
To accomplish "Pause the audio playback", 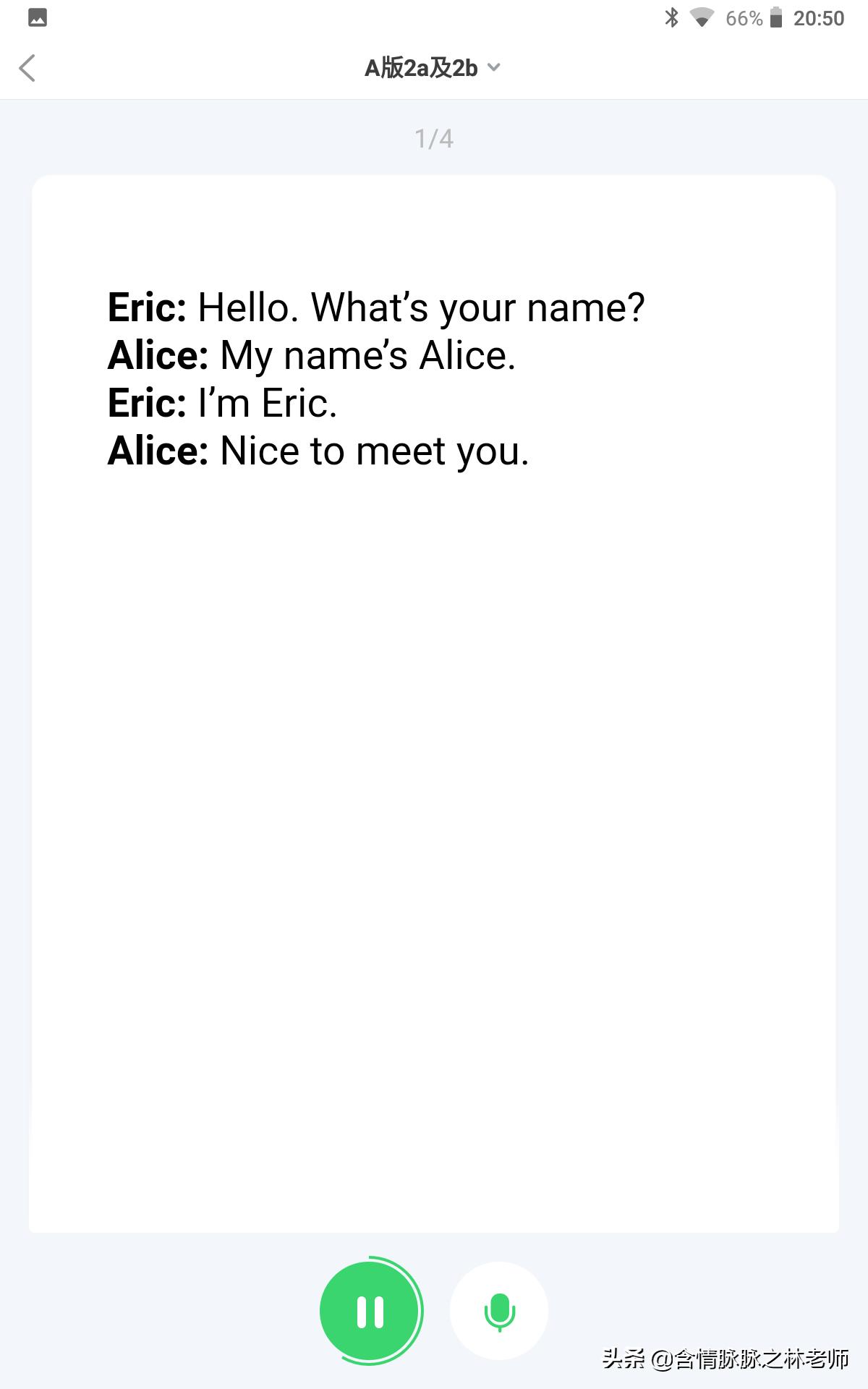I will coord(370,1311).
